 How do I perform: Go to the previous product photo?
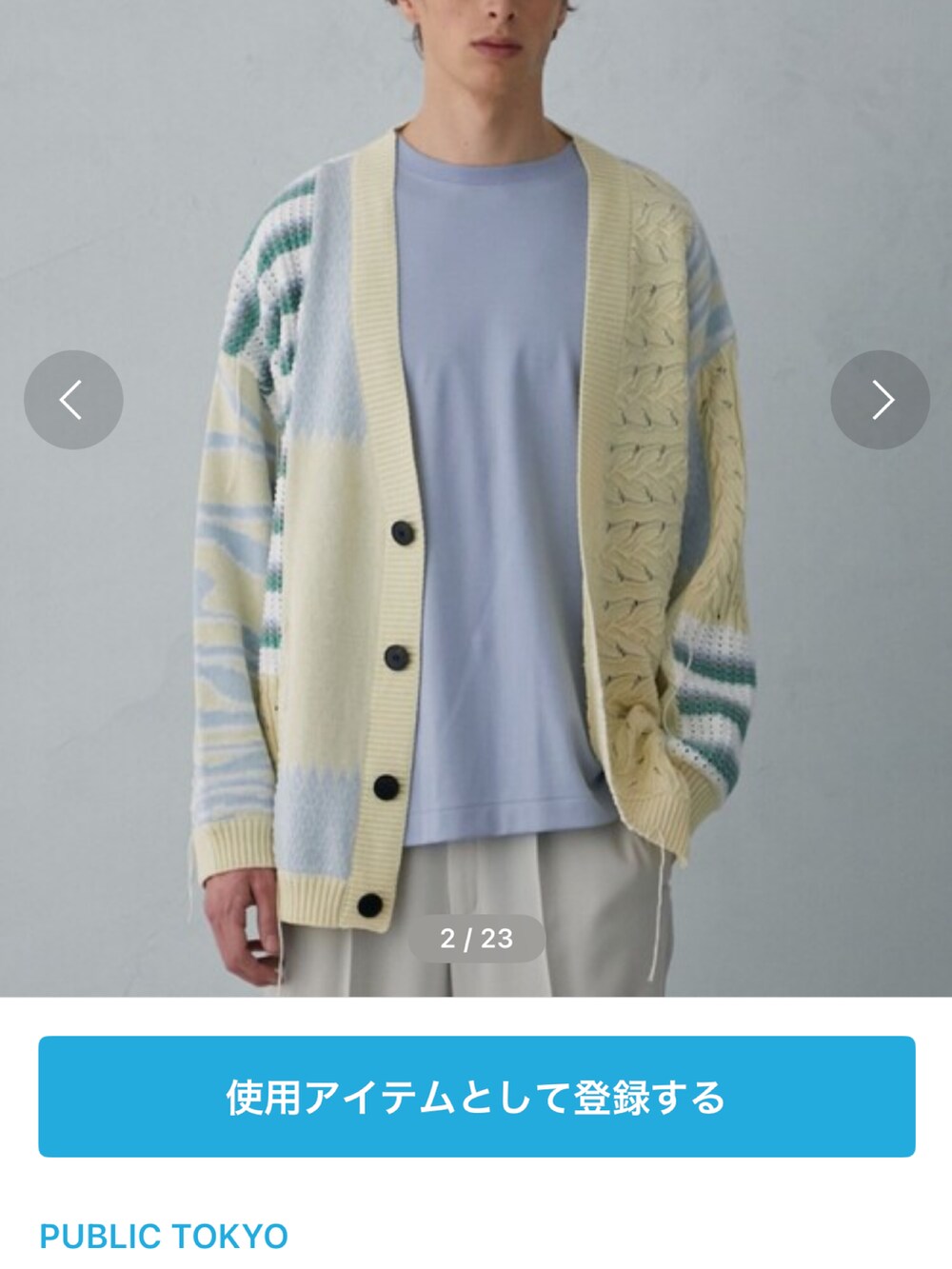pyautogui.click(x=73, y=400)
